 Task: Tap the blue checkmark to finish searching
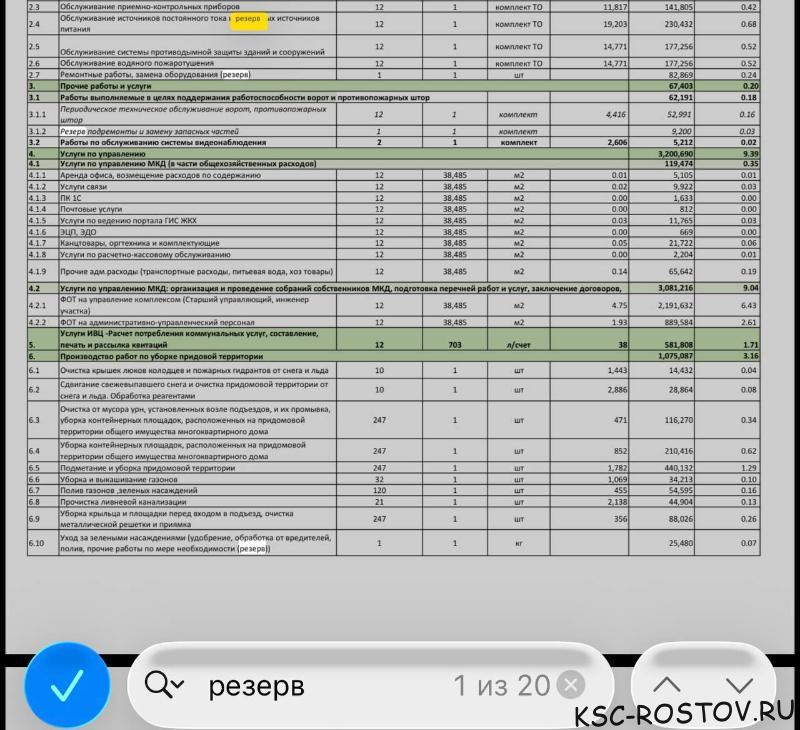pyautogui.click(x=65, y=686)
